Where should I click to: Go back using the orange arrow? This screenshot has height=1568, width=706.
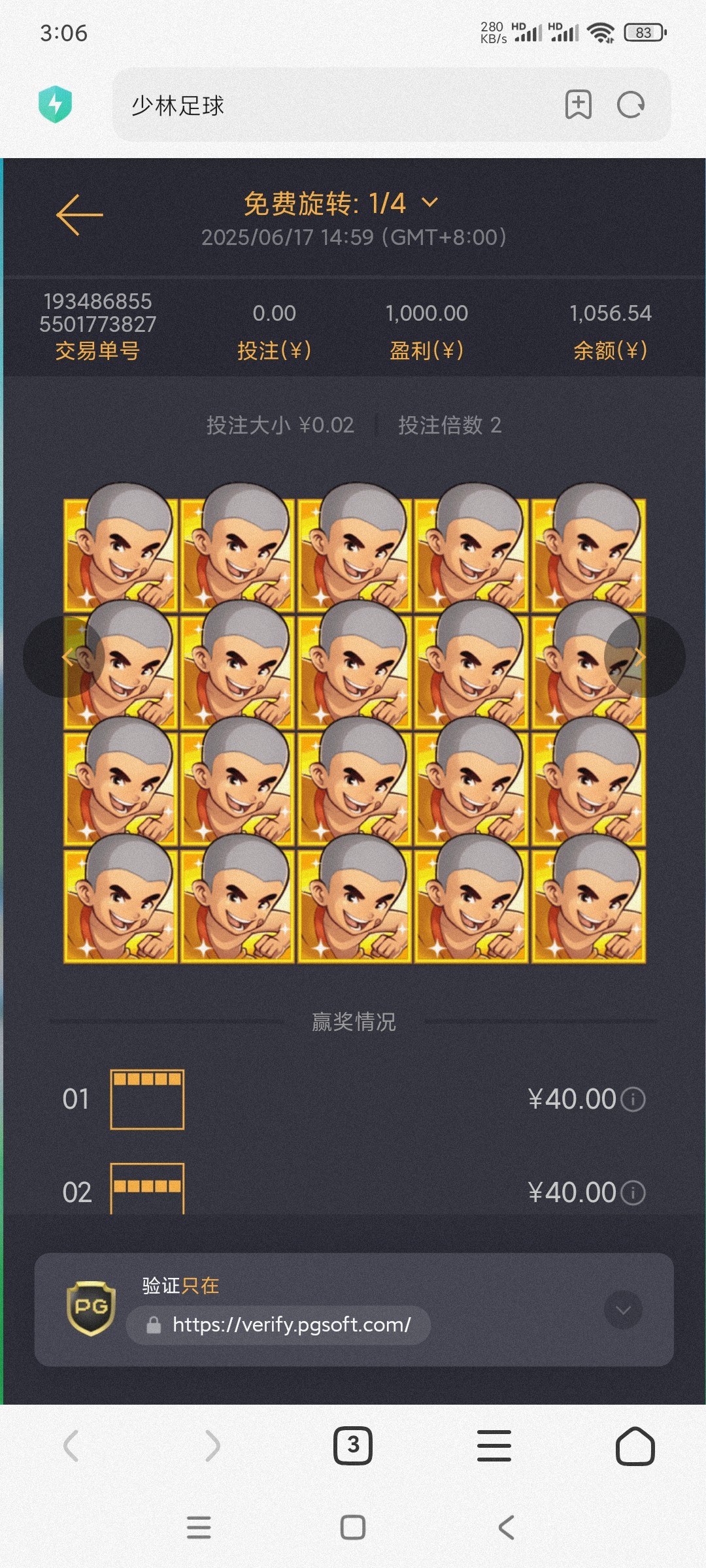coord(79,214)
